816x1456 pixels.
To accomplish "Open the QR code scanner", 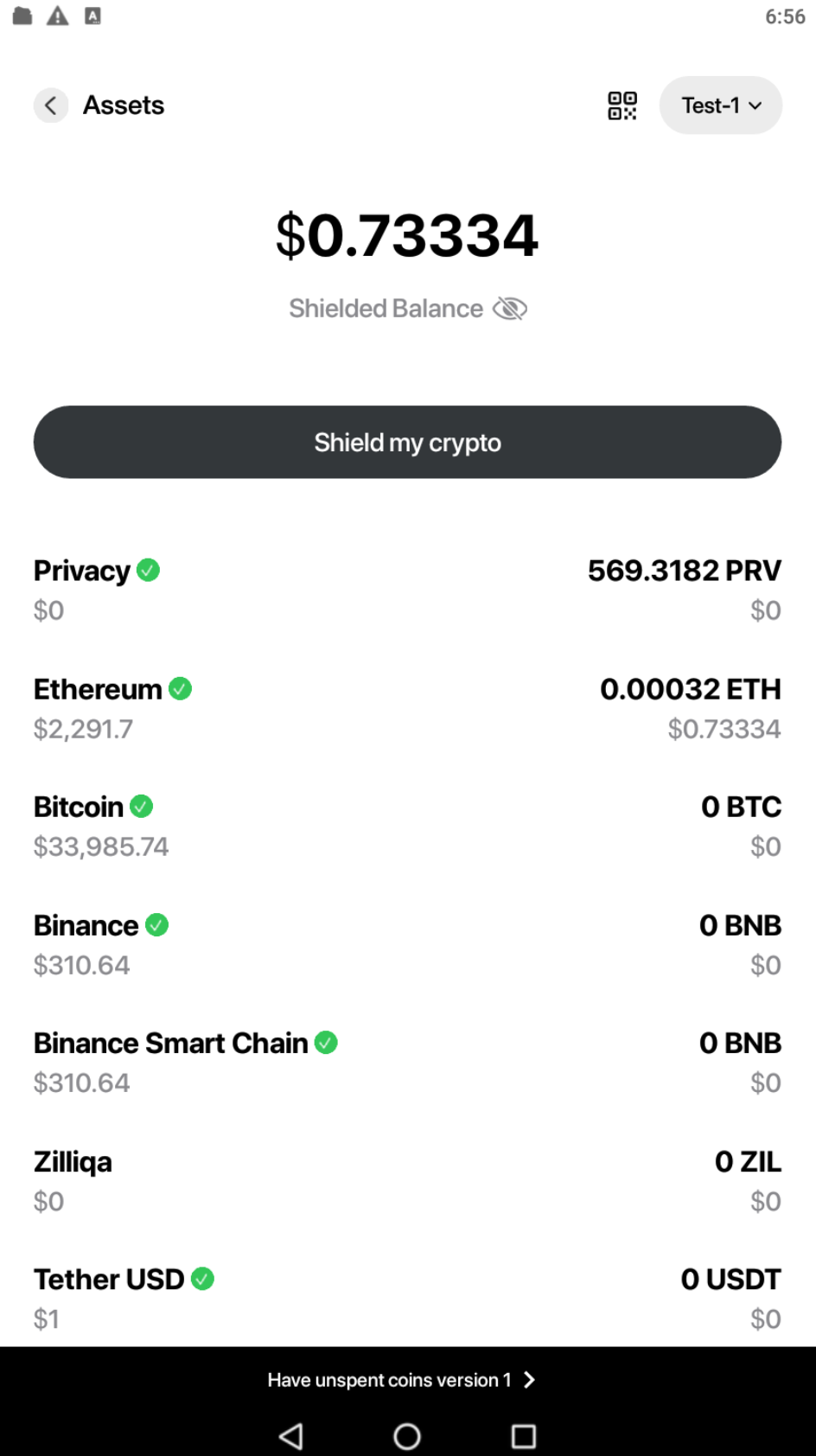I will click(622, 105).
